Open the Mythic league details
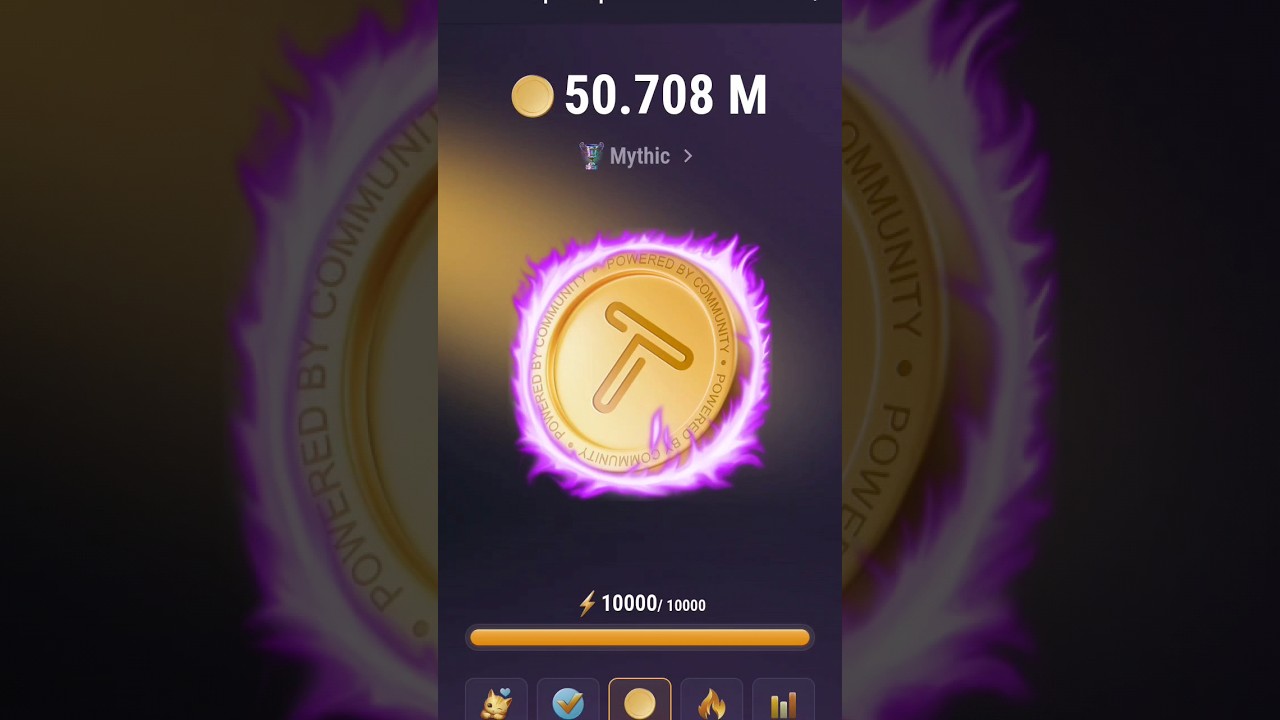 tap(639, 156)
